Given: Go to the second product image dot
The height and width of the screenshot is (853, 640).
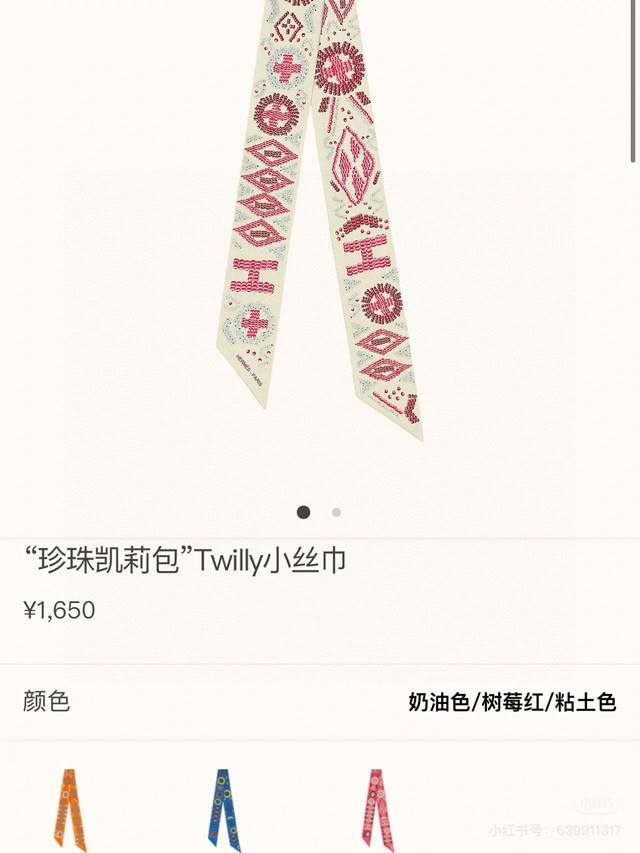Looking at the screenshot, I should [x=337, y=512].
